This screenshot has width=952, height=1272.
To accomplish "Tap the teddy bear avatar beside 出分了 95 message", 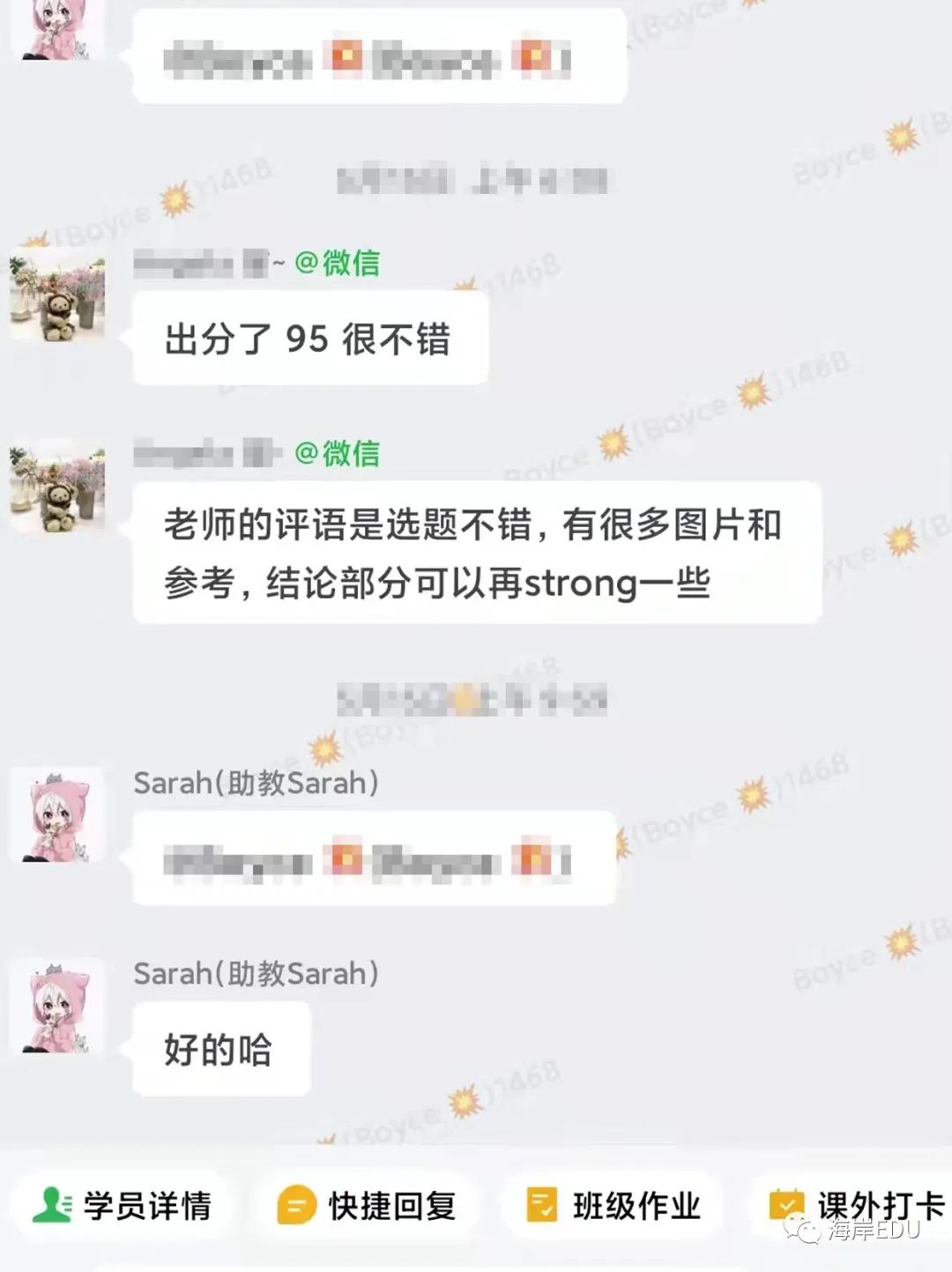I will coord(57,295).
